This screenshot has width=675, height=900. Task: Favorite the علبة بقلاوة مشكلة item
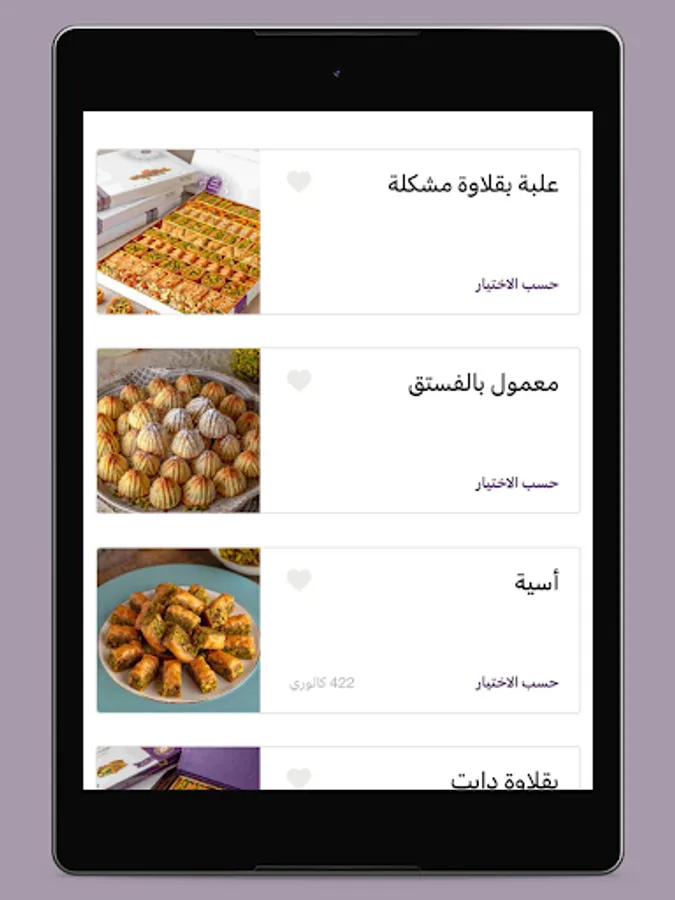click(298, 181)
